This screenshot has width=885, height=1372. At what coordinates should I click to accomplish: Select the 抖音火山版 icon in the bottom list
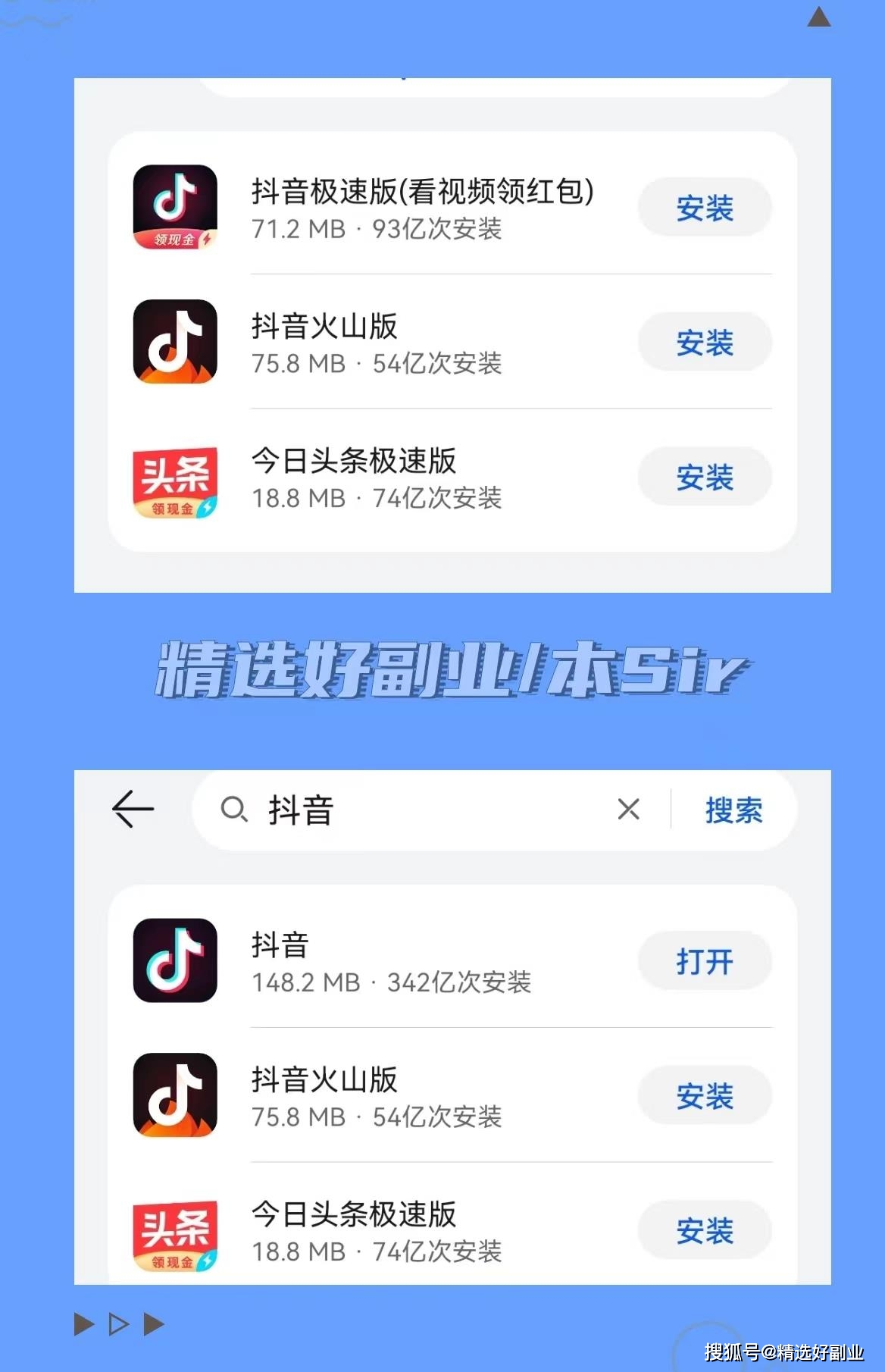point(174,1095)
